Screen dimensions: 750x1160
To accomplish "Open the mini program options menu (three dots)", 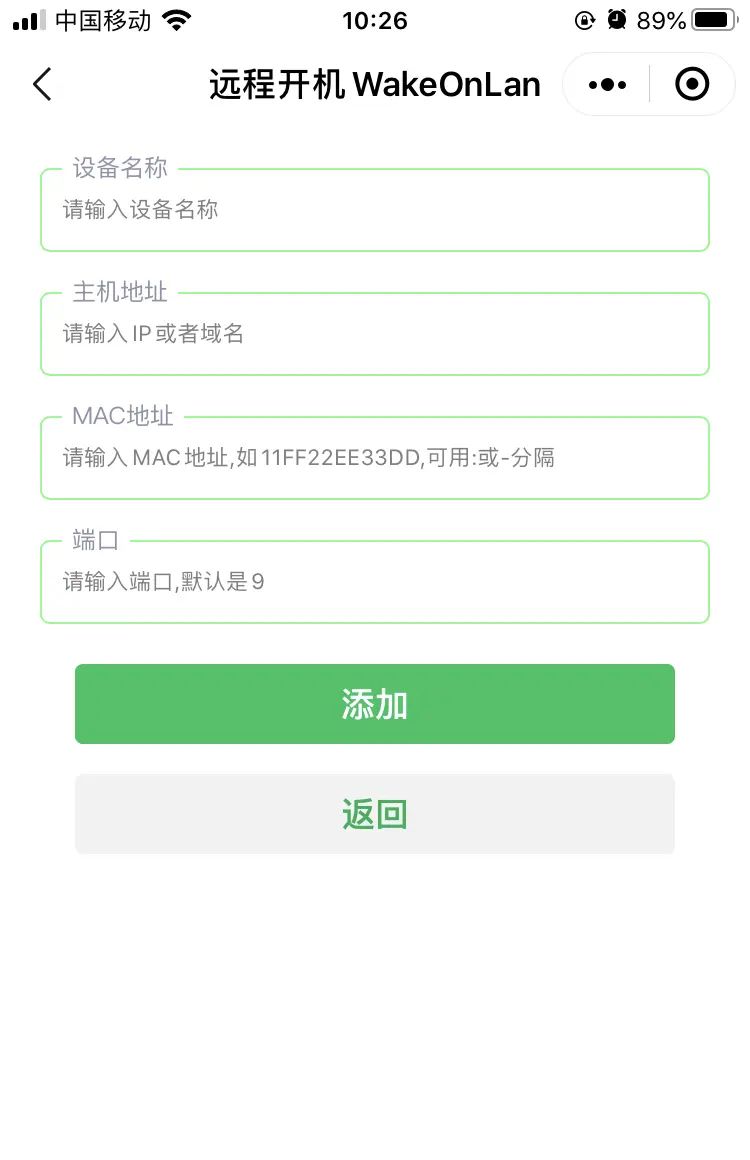I will click(605, 84).
